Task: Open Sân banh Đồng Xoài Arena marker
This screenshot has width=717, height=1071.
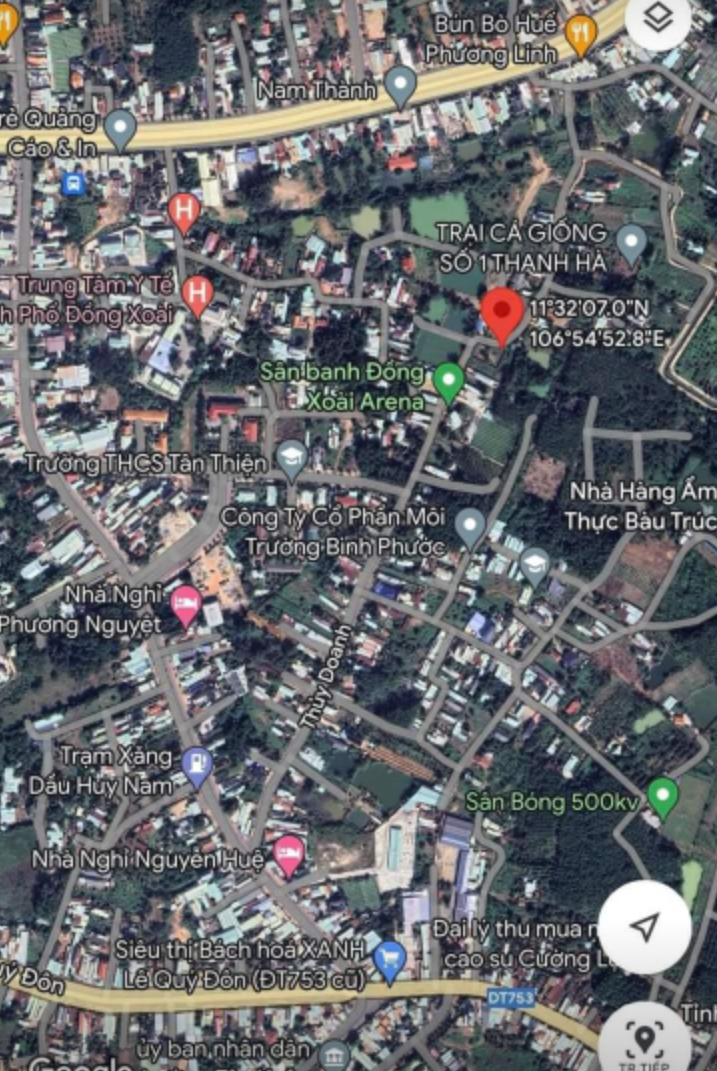Action: point(448,381)
